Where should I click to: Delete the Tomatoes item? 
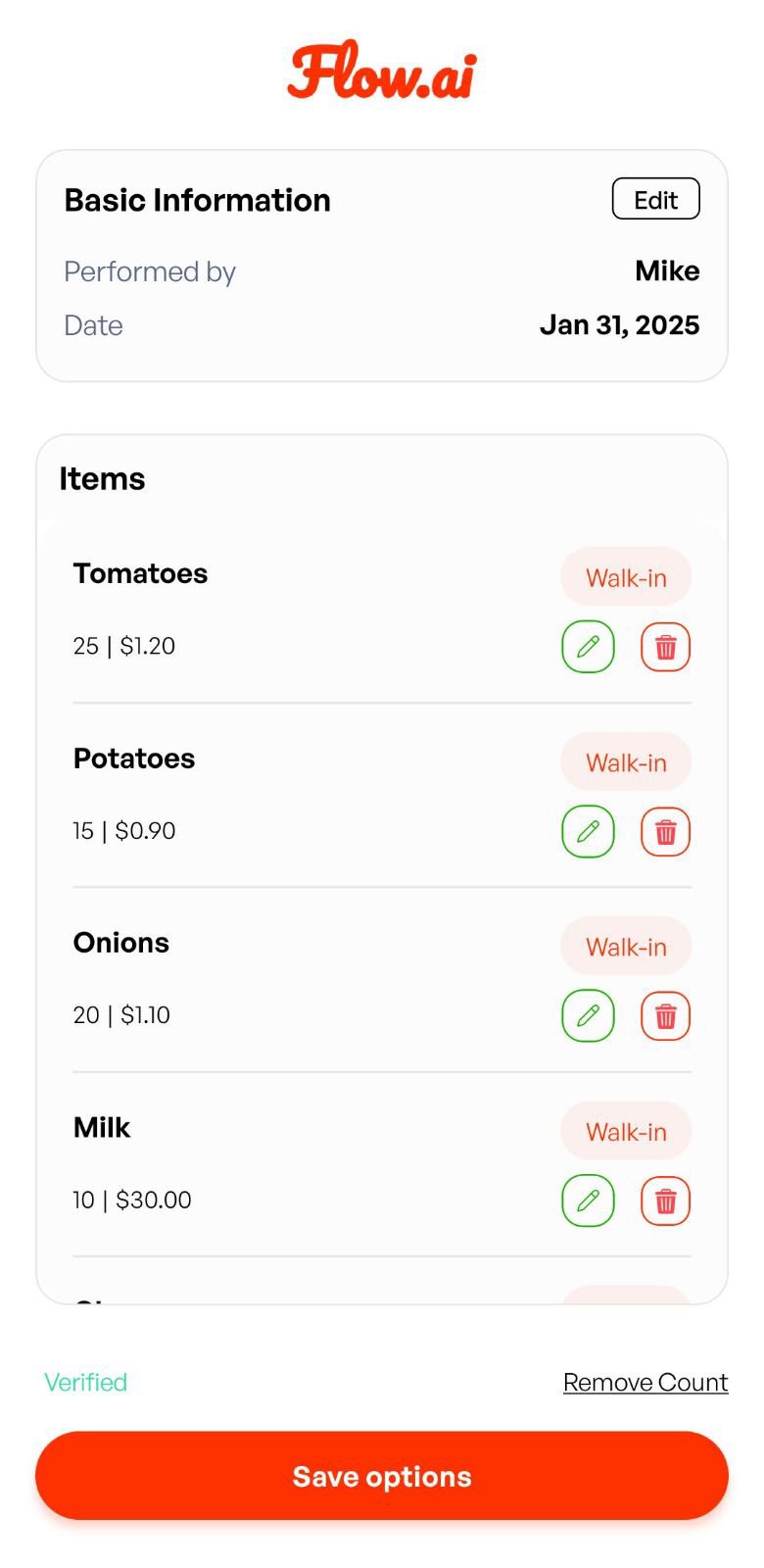665,647
